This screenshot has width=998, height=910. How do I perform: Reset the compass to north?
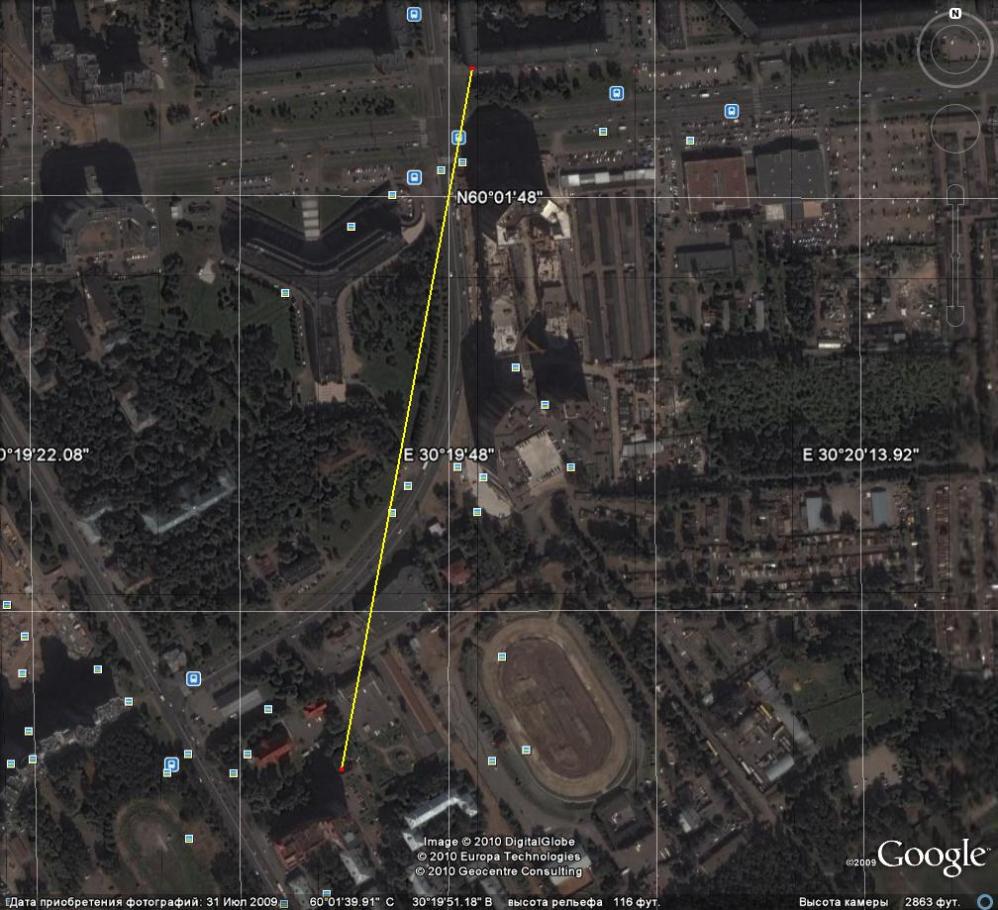point(955,14)
